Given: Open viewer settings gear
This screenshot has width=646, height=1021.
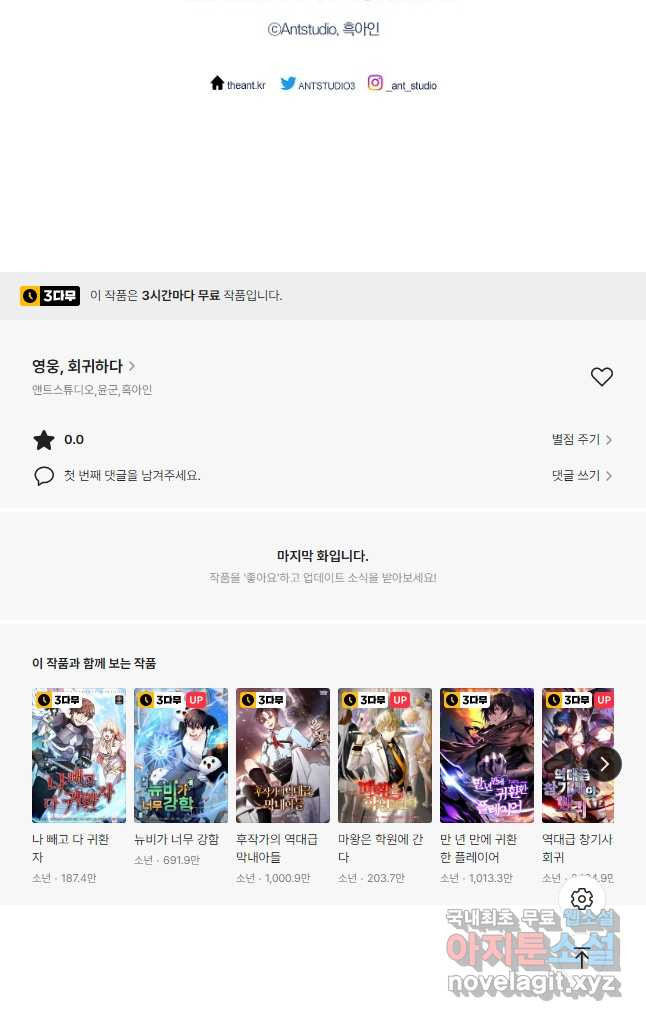Looking at the screenshot, I should coord(582,898).
